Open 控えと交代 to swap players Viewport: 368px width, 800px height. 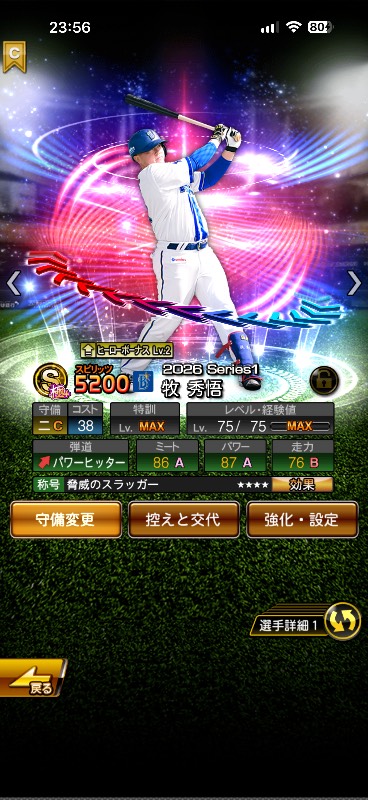tap(184, 519)
